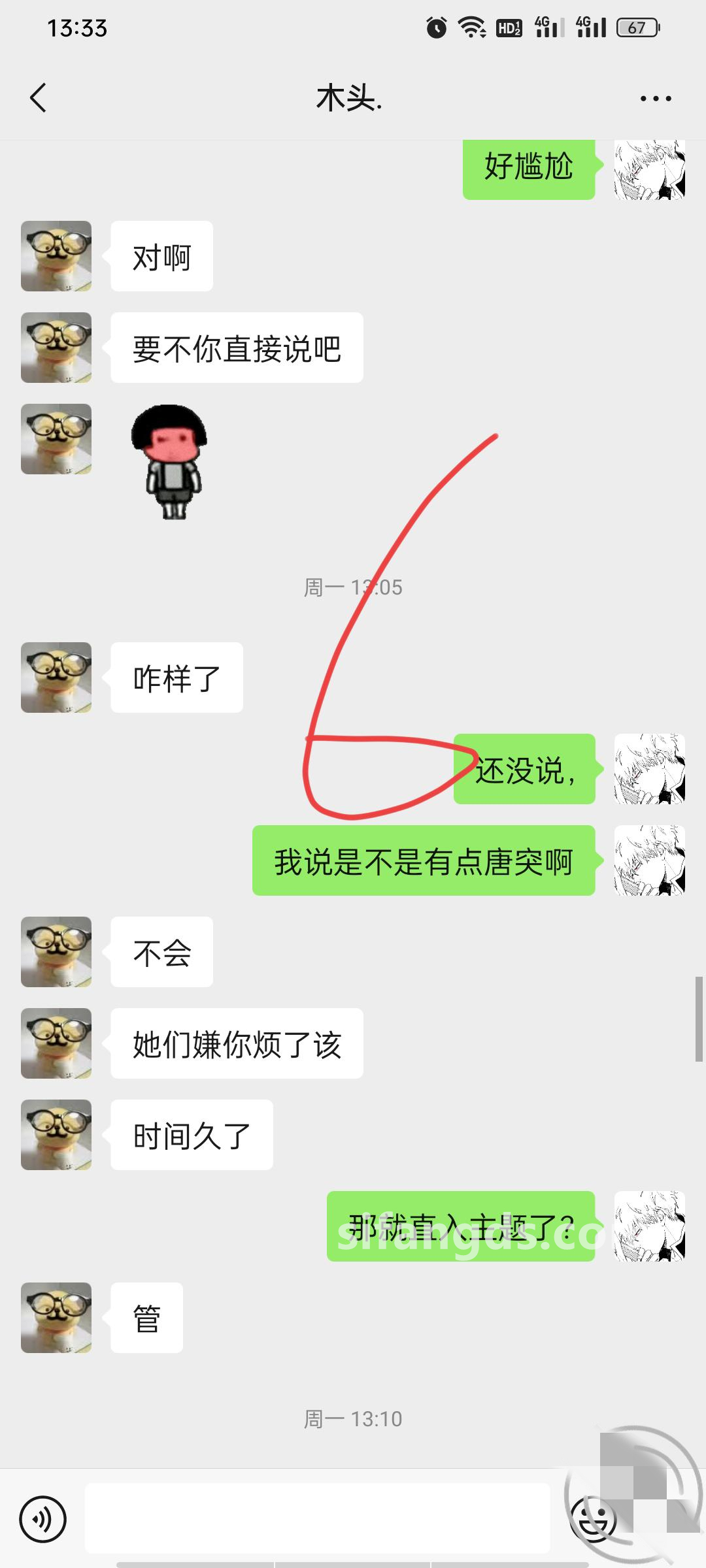The image size is (706, 1568).
Task: Tap the red-faced character sticker
Action: tap(170, 462)
